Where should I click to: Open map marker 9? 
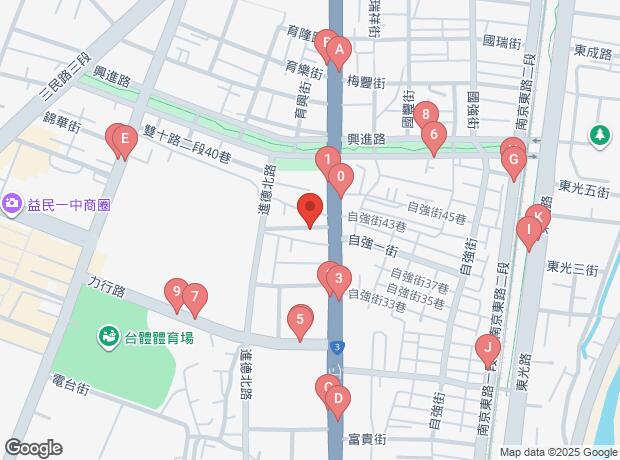176,292
